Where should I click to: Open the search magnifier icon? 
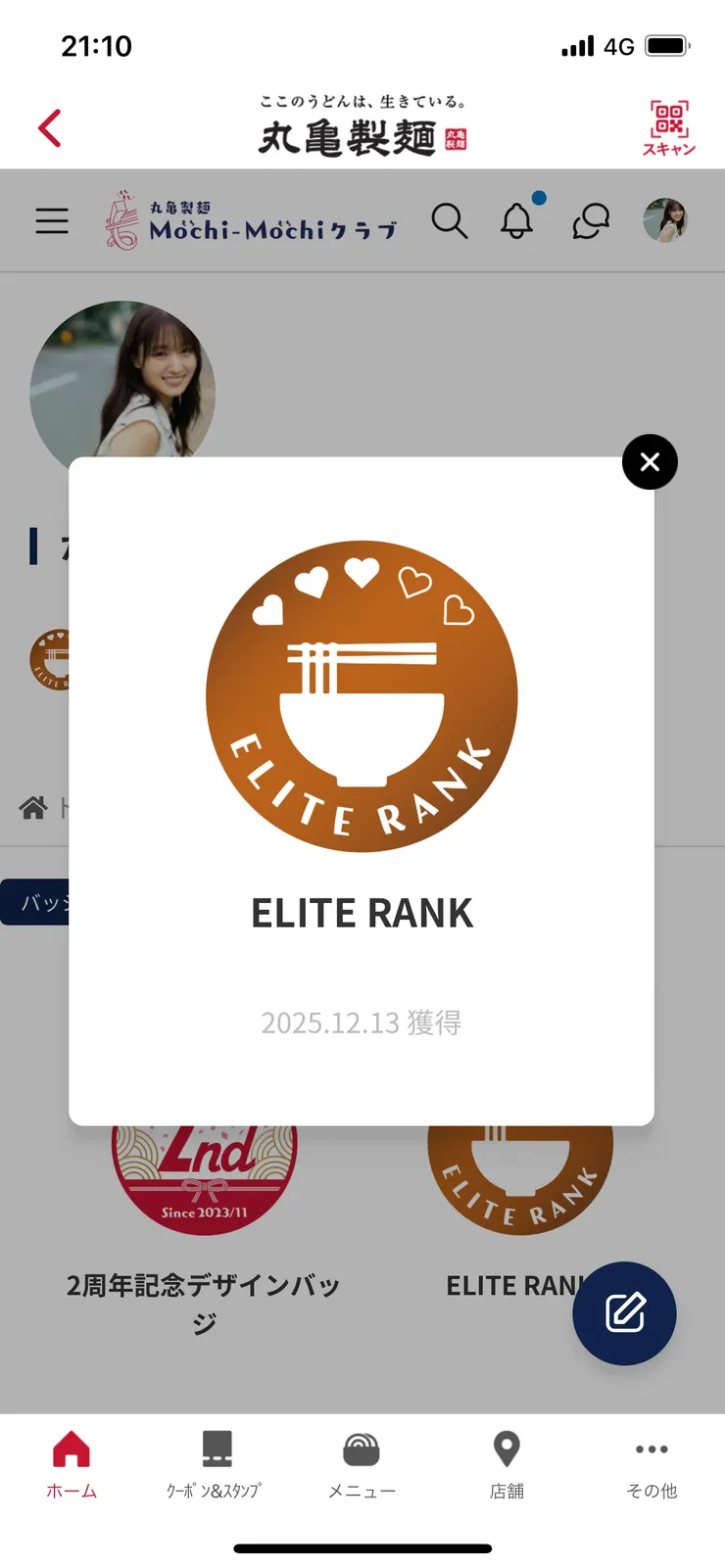click(x=451, y=221)
